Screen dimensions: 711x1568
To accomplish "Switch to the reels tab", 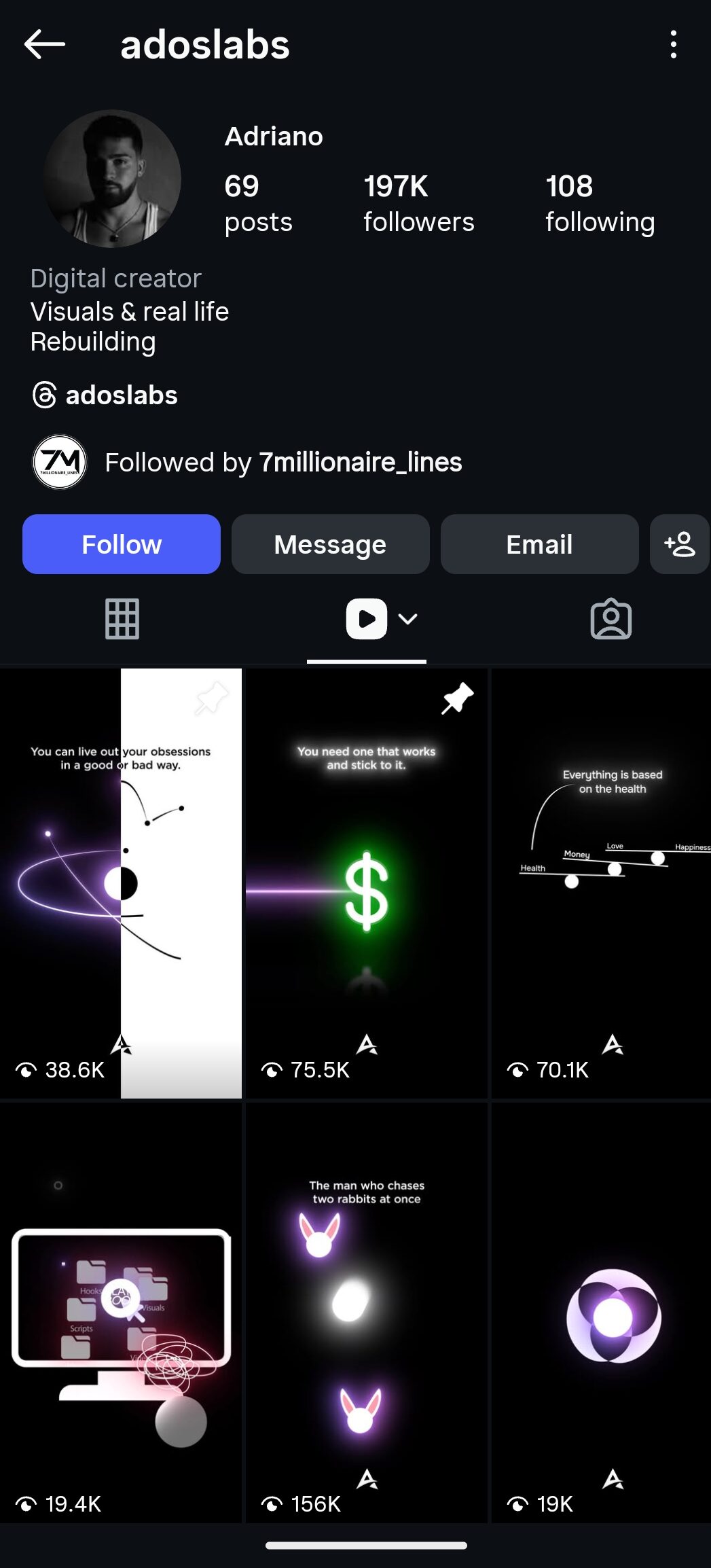I will [367, 619].
